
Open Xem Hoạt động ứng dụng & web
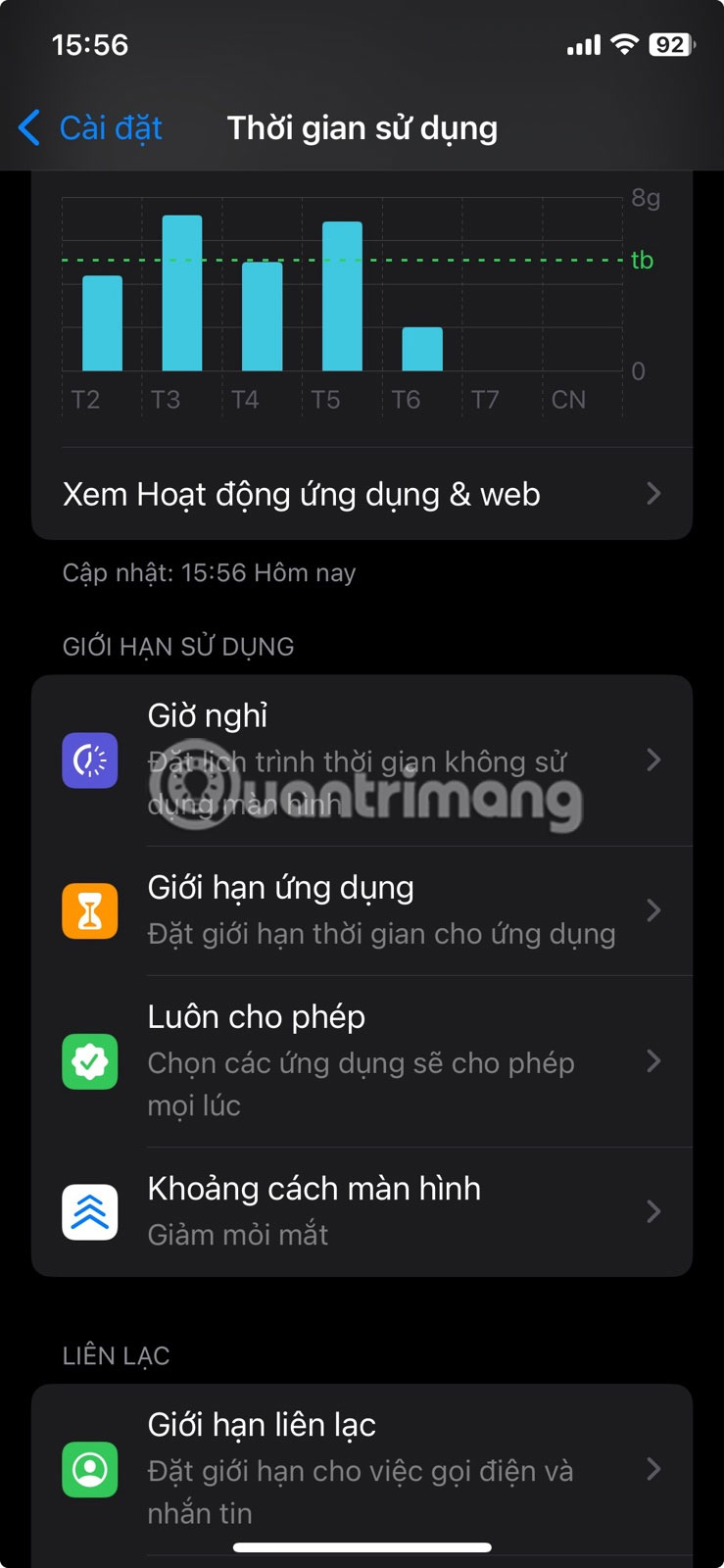tap(361, 494)
